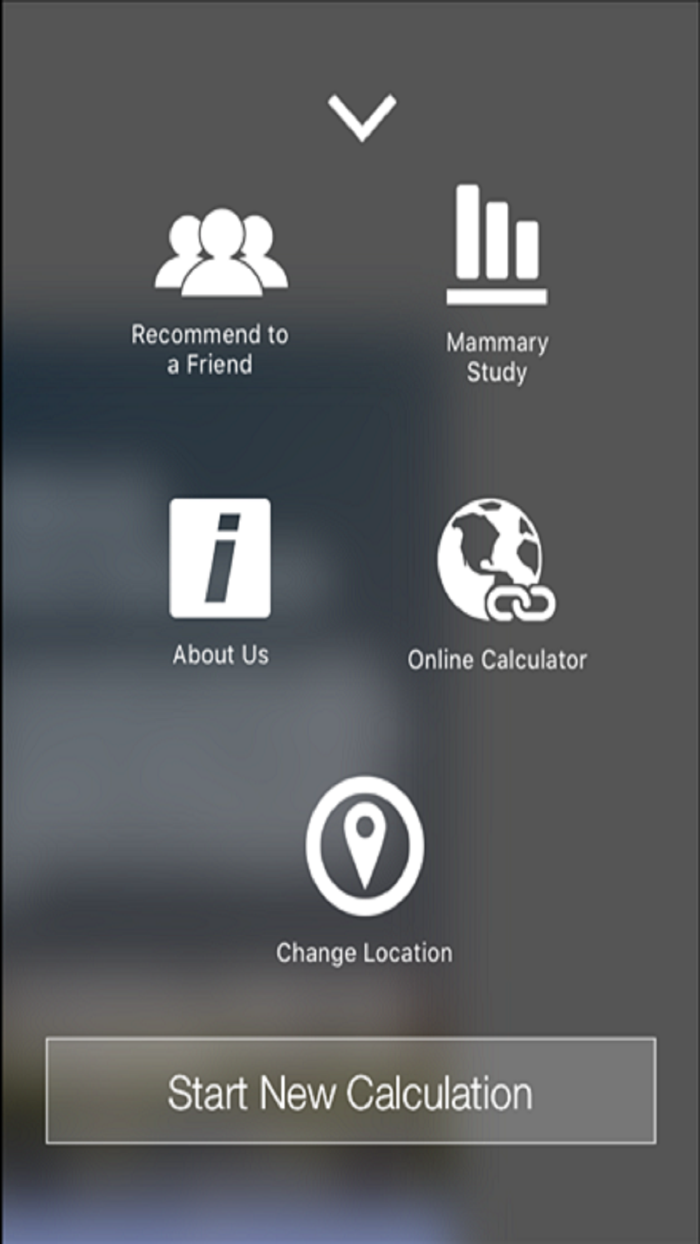Open the Mammary Study option

(497, 284)
